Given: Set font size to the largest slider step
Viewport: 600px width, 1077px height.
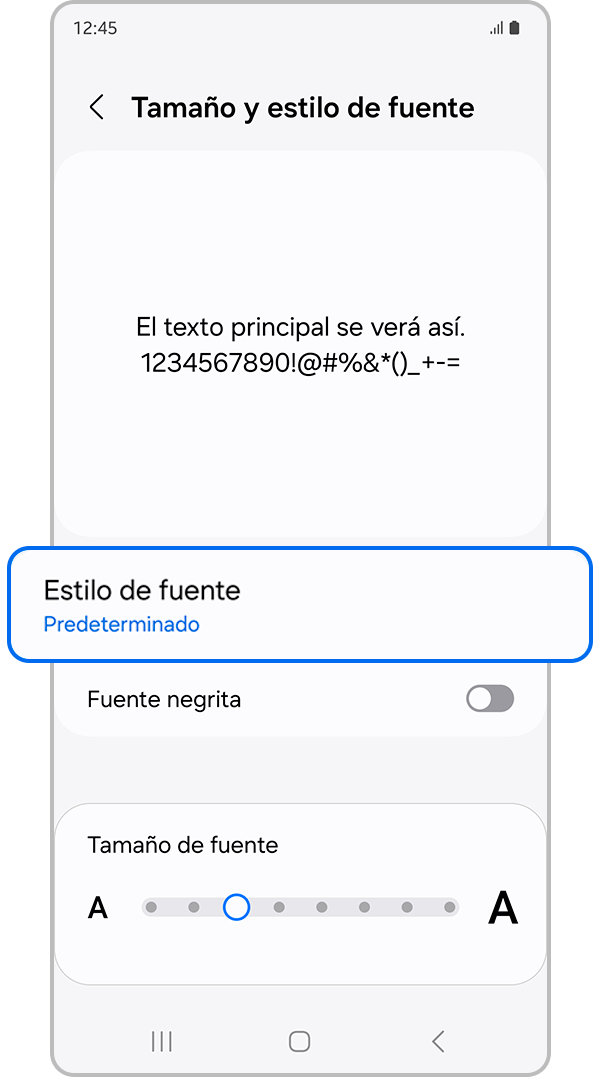Looking at the screenshot, I should [450, 908].
